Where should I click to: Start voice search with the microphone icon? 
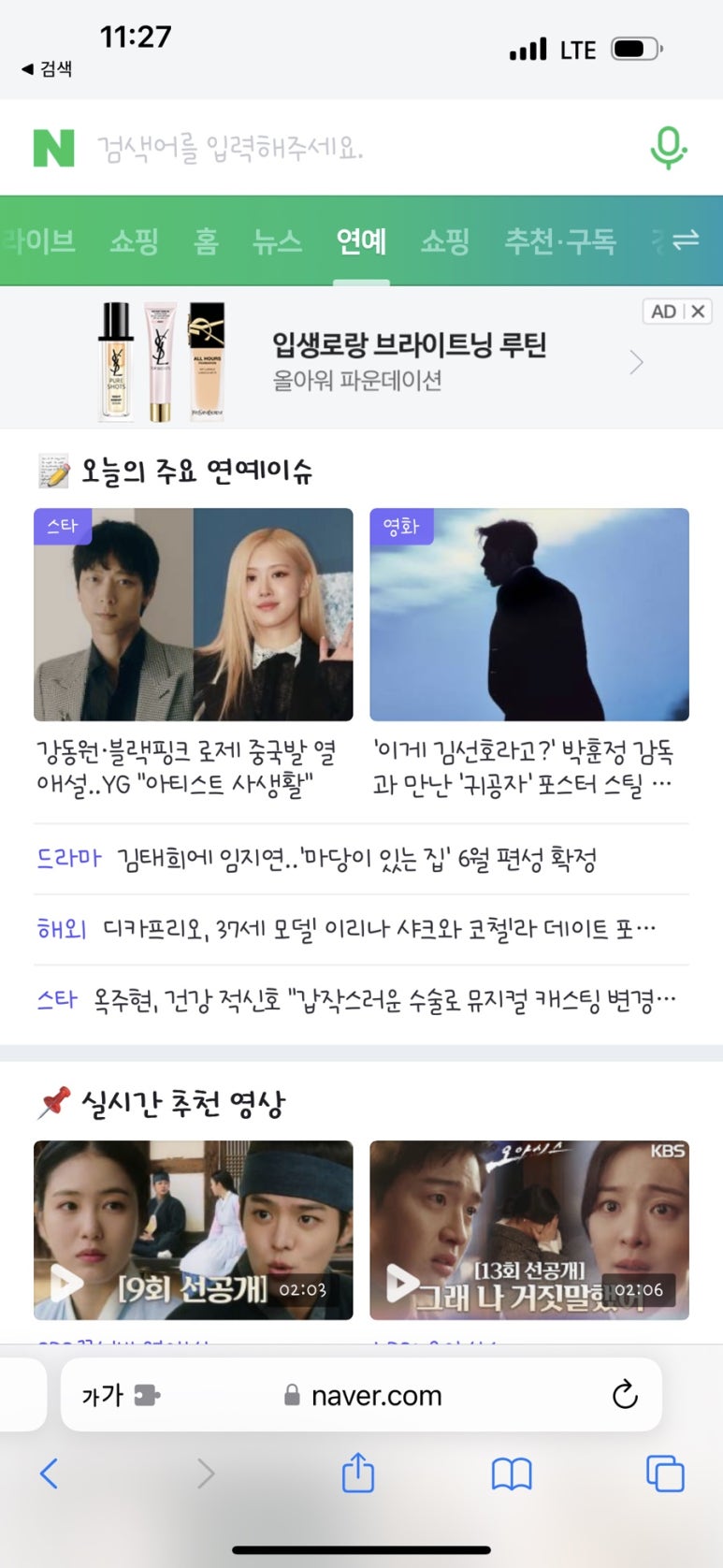pos(668,148)
